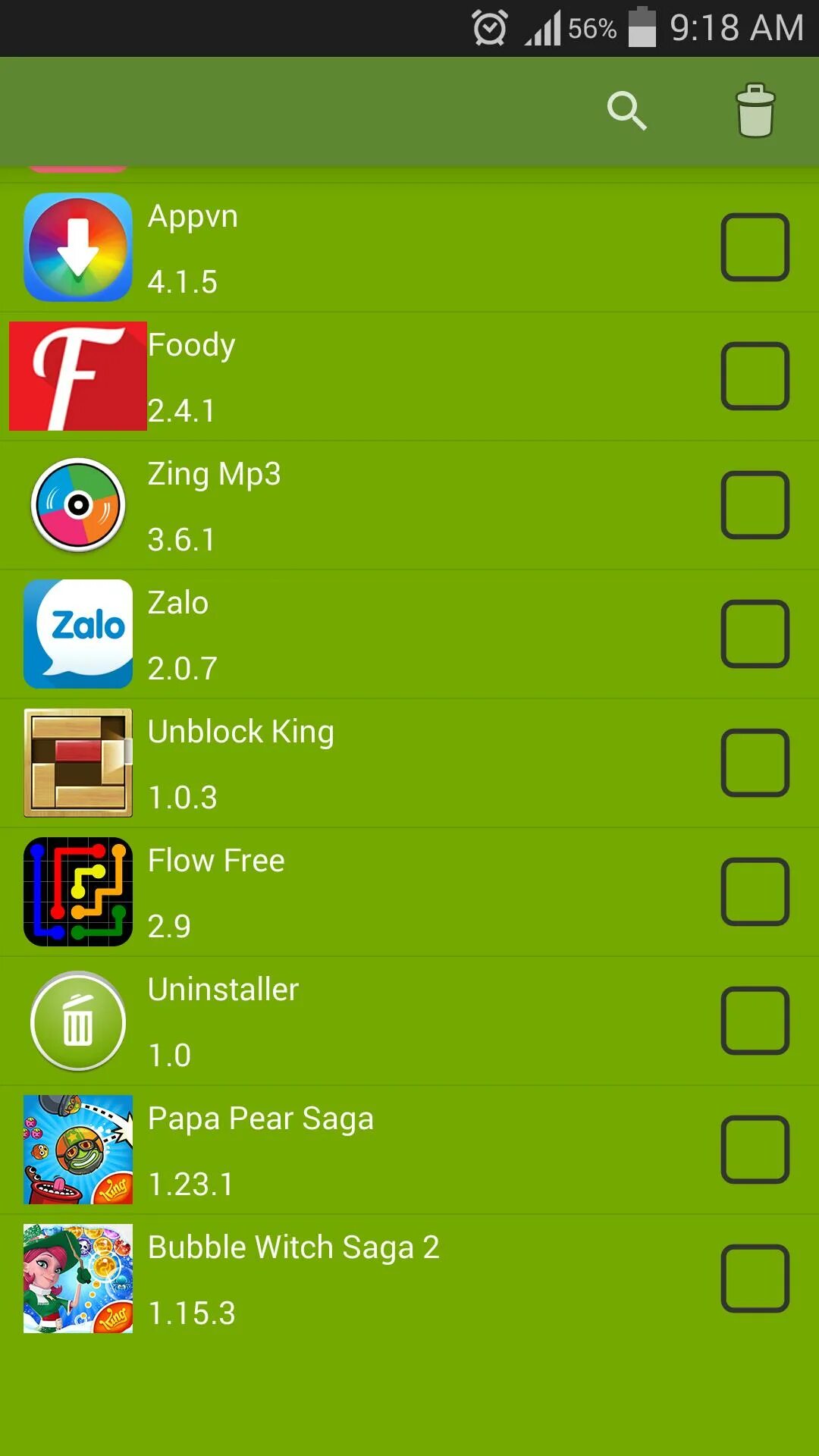Tap the trash can uninstall icon
Viewport: 819px width, 1456px height.
tap(755, 111)
